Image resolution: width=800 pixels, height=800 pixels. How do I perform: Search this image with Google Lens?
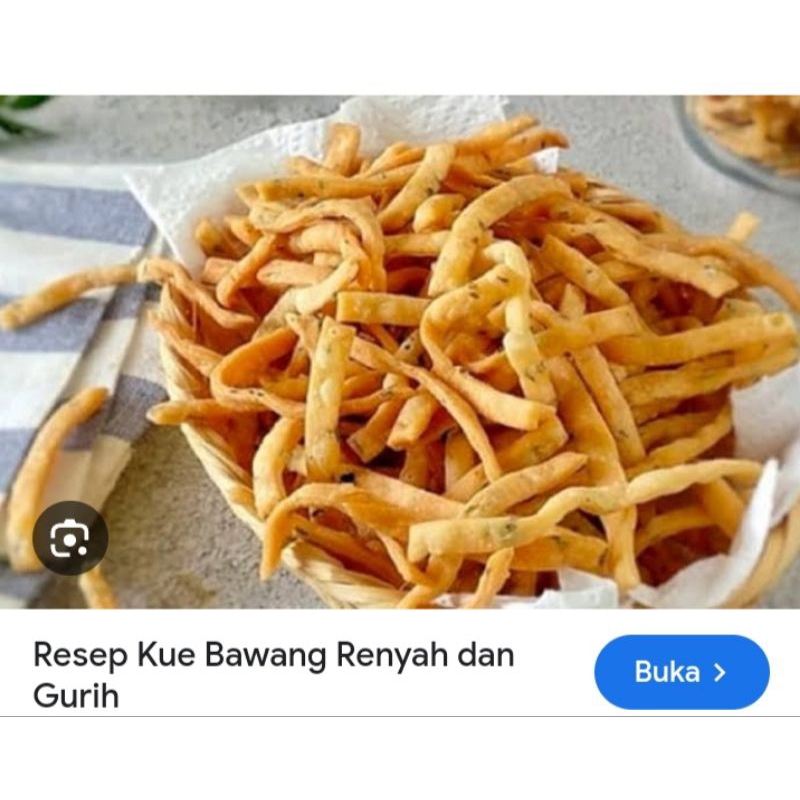(70, 538)
